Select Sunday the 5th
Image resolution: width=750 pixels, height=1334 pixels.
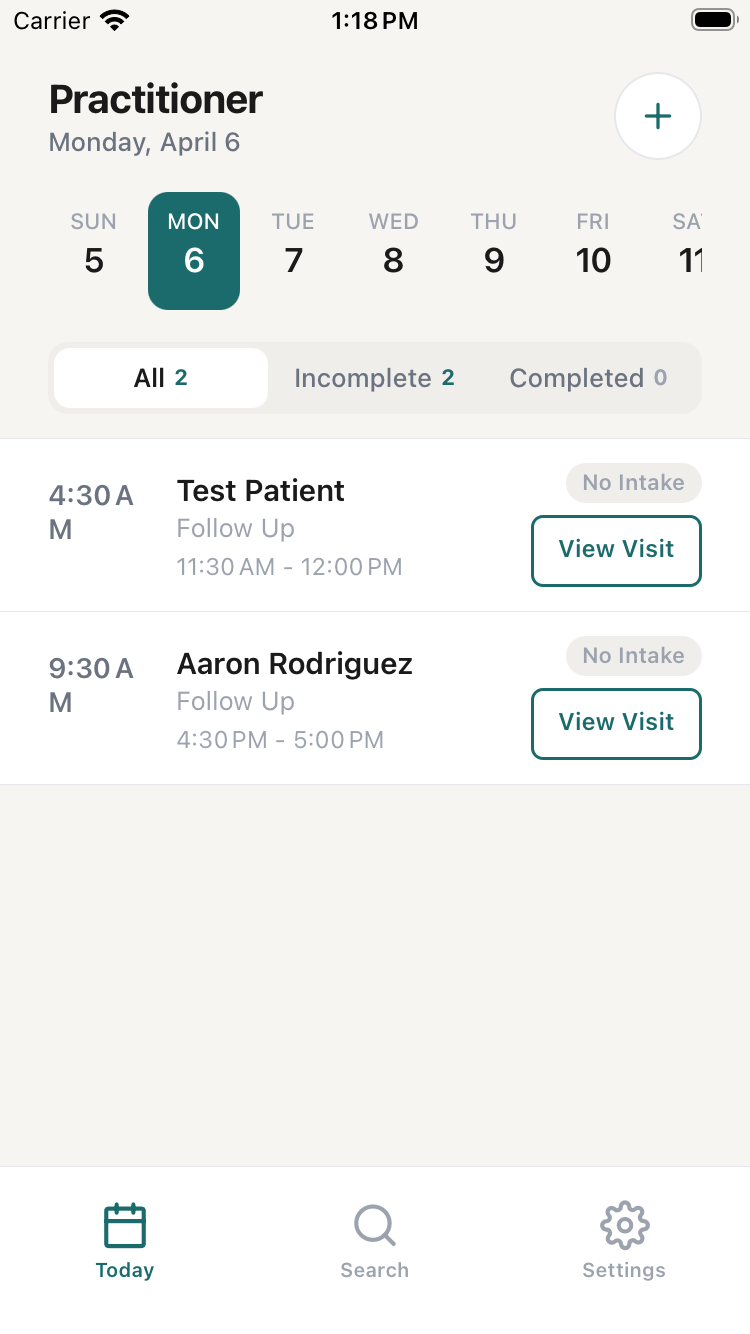click(93, 245)
